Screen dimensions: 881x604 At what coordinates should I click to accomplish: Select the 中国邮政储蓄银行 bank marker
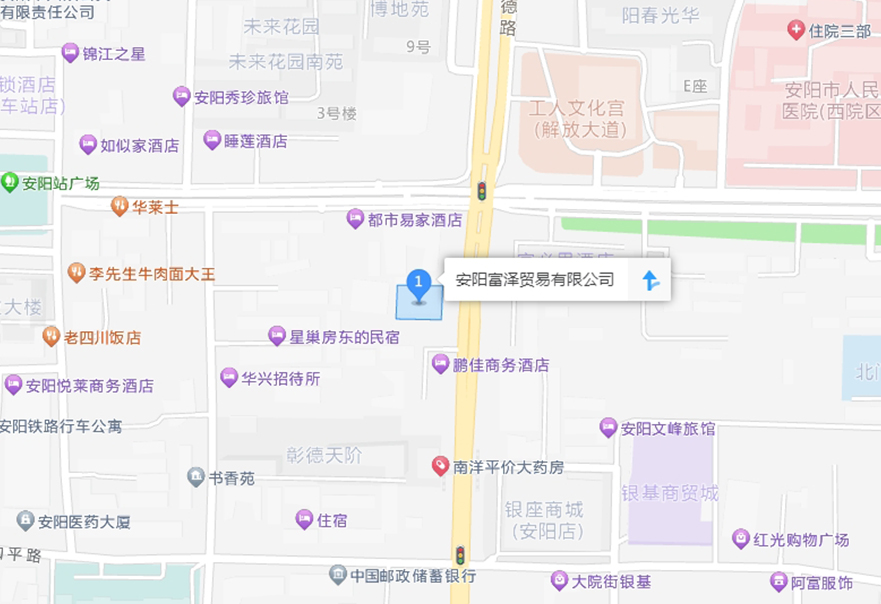(x=338, y=575)
